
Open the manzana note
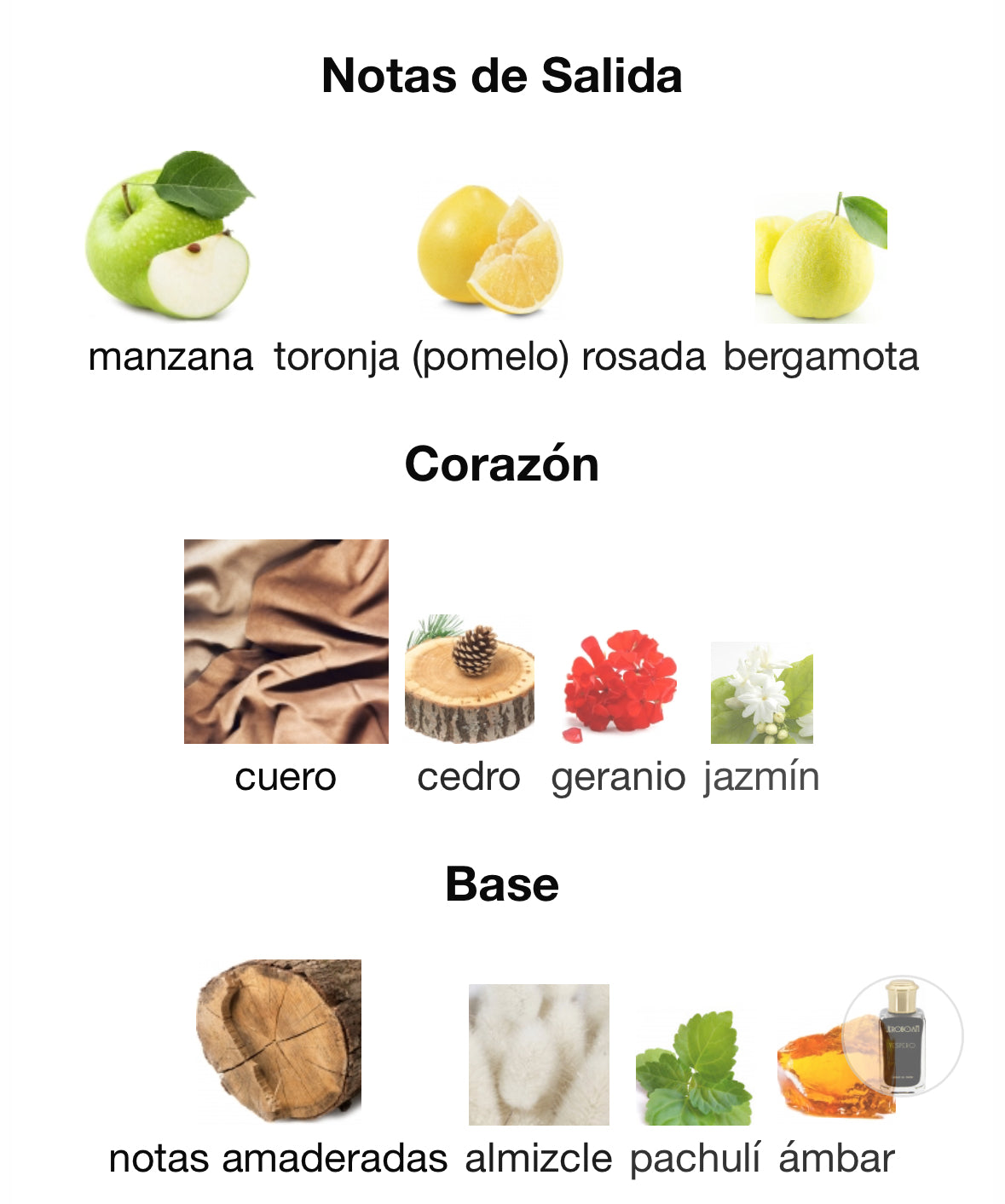(x=170, y=236)
